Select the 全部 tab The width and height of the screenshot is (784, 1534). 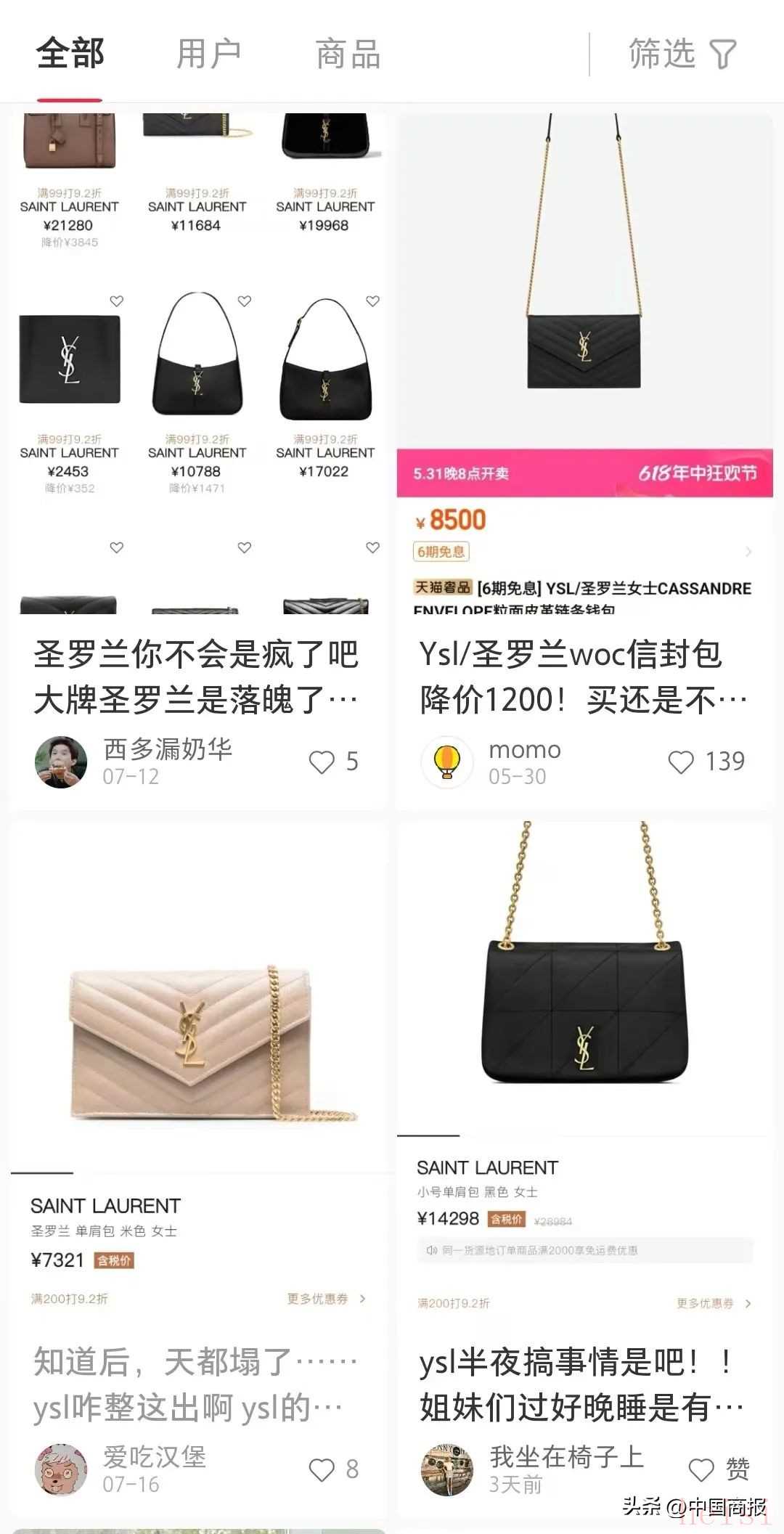(70, 54)
